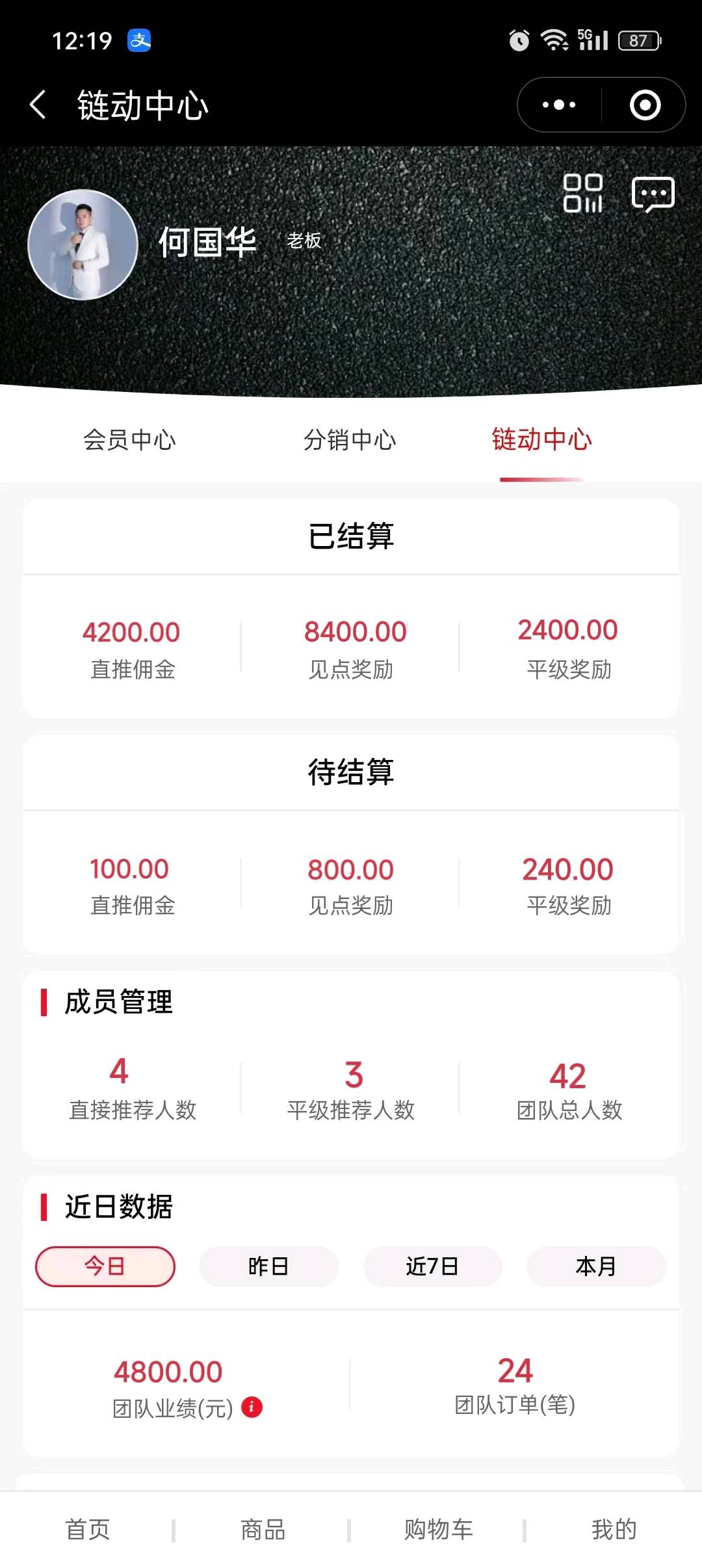Select the 近7日 filter pill
The image size is (702, 1568).
point(433,1266)
